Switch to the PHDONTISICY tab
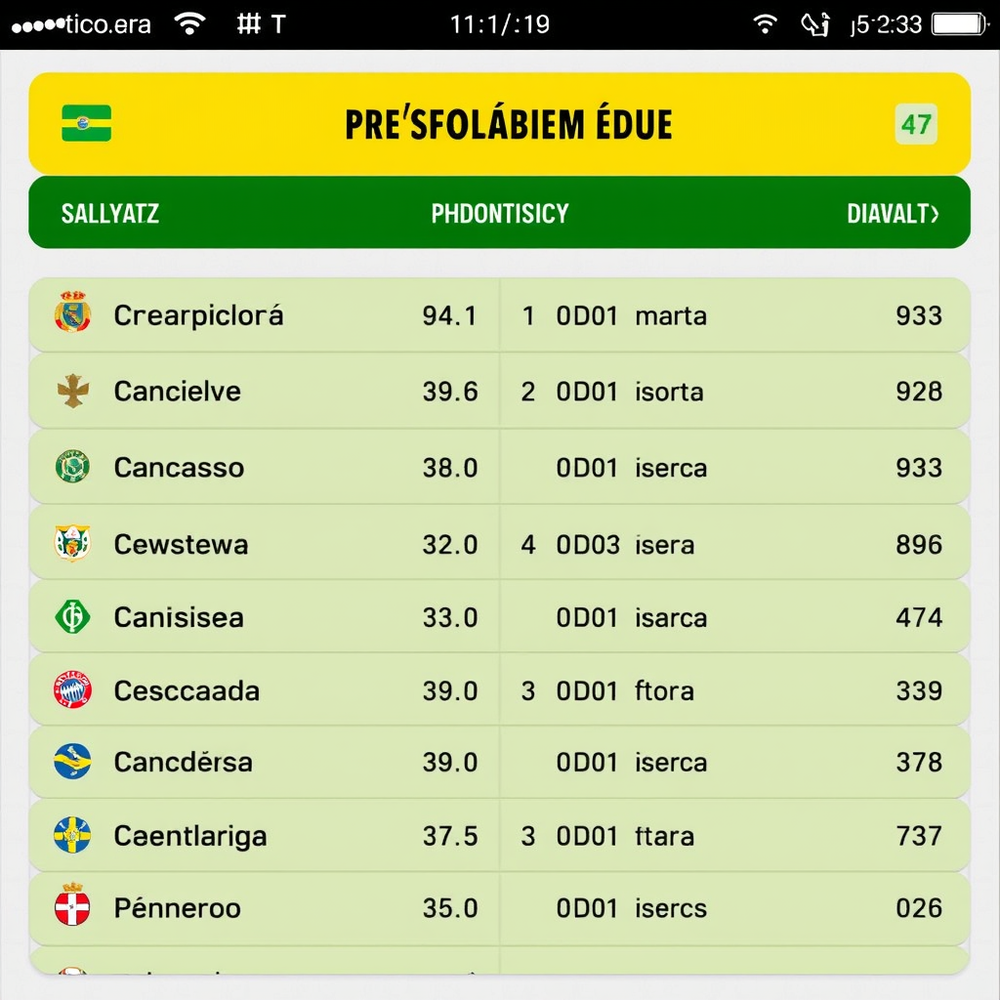The width and height of the screenshot is (1000, 1000). [x=500, y=213]
